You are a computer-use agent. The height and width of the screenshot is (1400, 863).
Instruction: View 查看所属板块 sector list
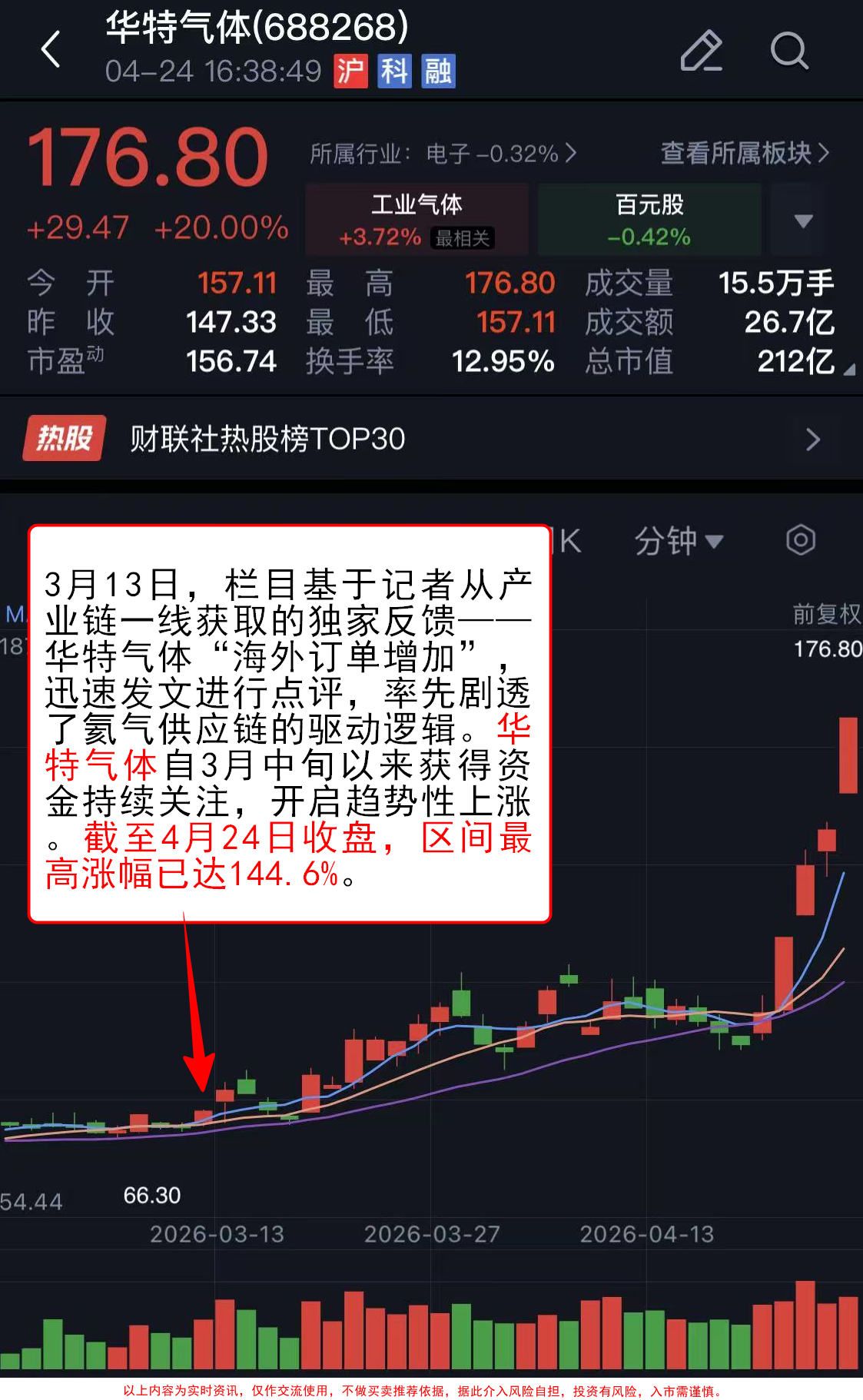coord(744,153)
